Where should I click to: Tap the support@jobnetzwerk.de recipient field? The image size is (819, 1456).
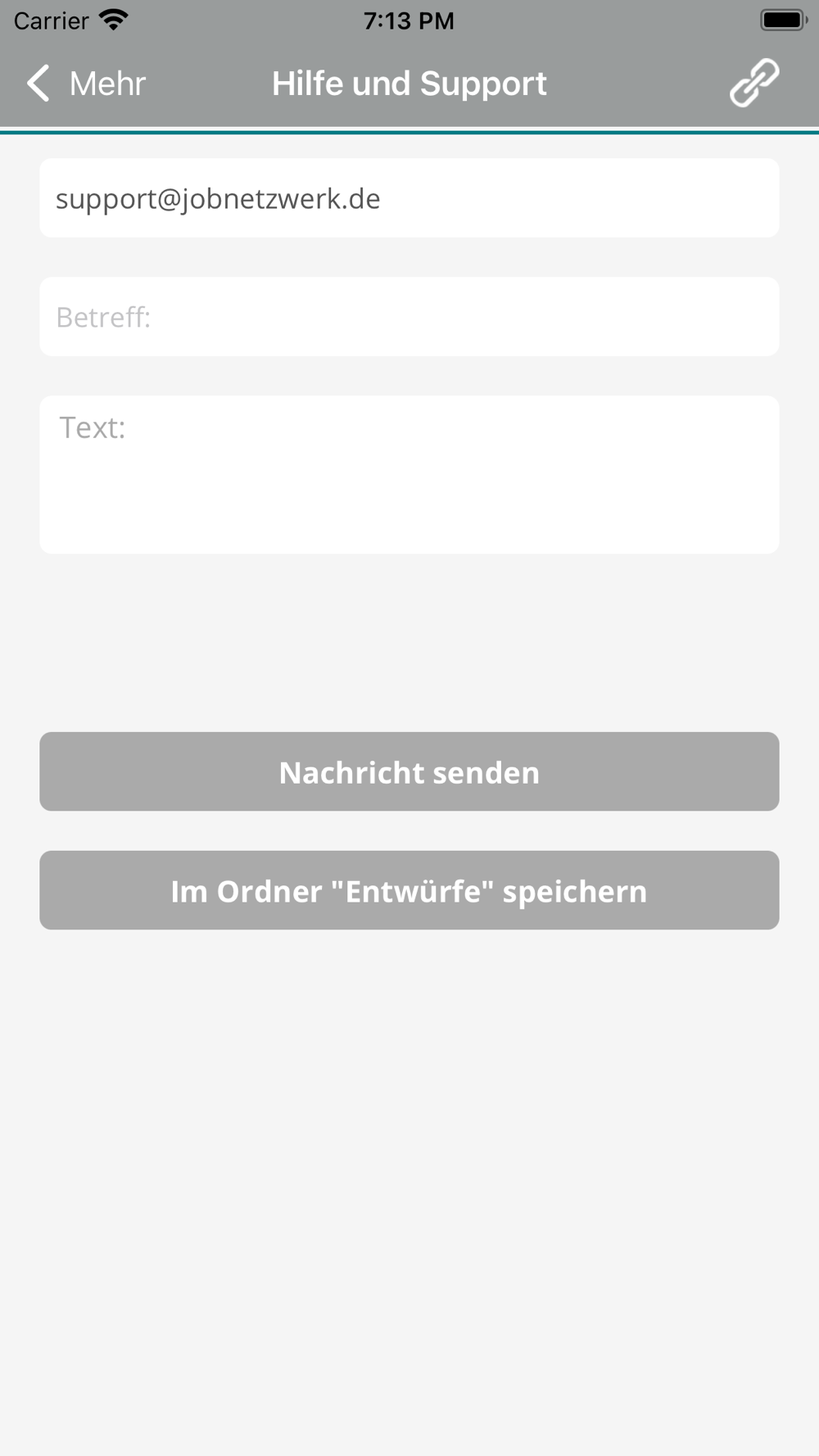409,198
